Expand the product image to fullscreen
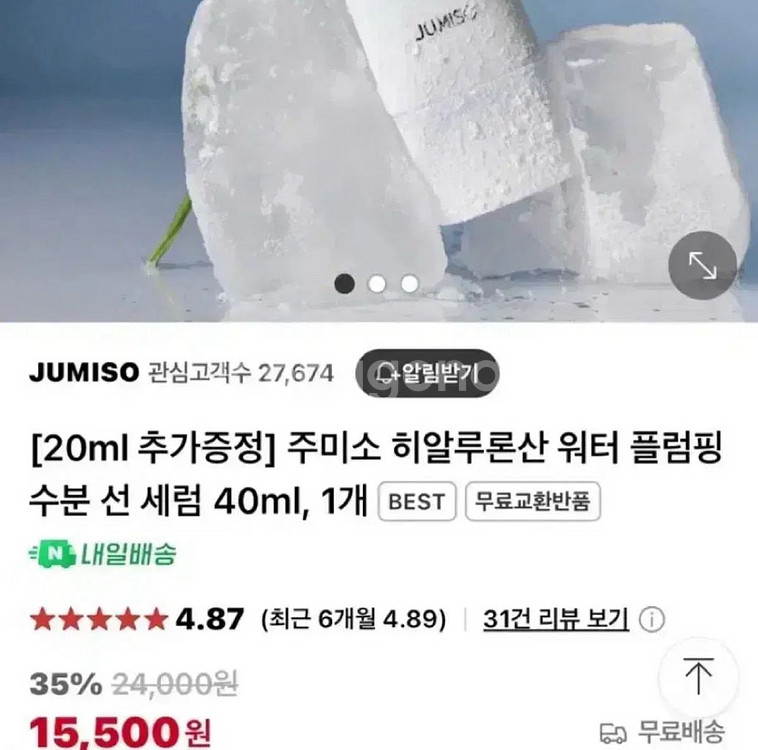The width and height of the screenshot is (758, 750). click(702, 265)
